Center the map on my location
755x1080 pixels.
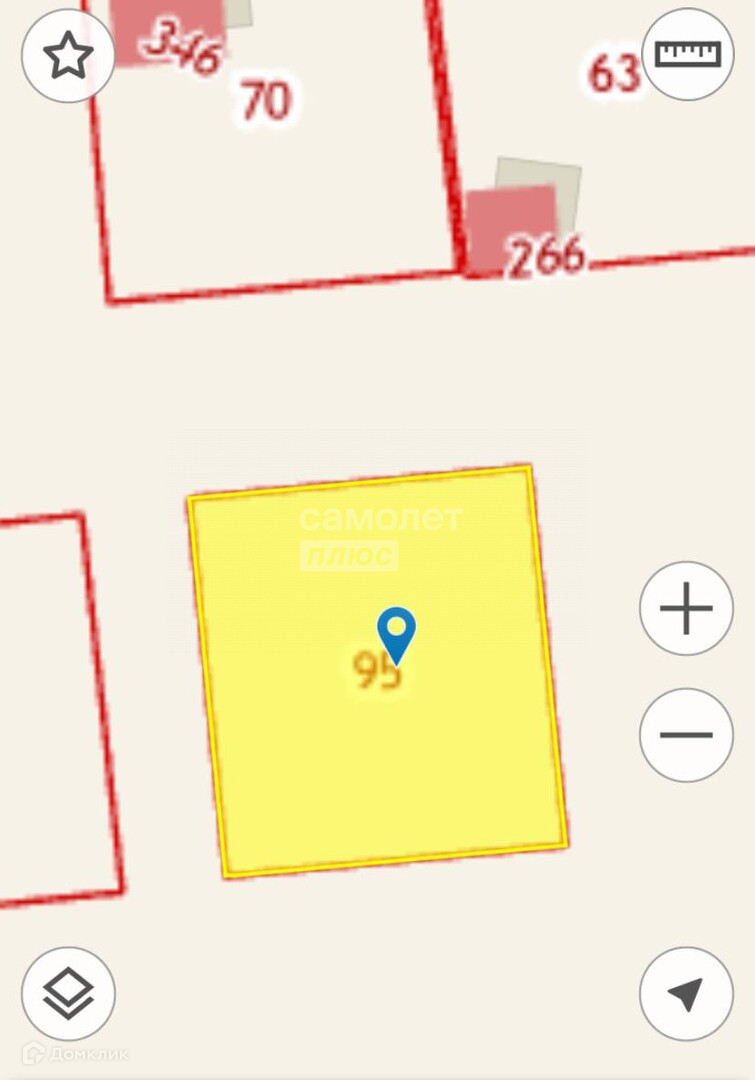tap(686, 993)
